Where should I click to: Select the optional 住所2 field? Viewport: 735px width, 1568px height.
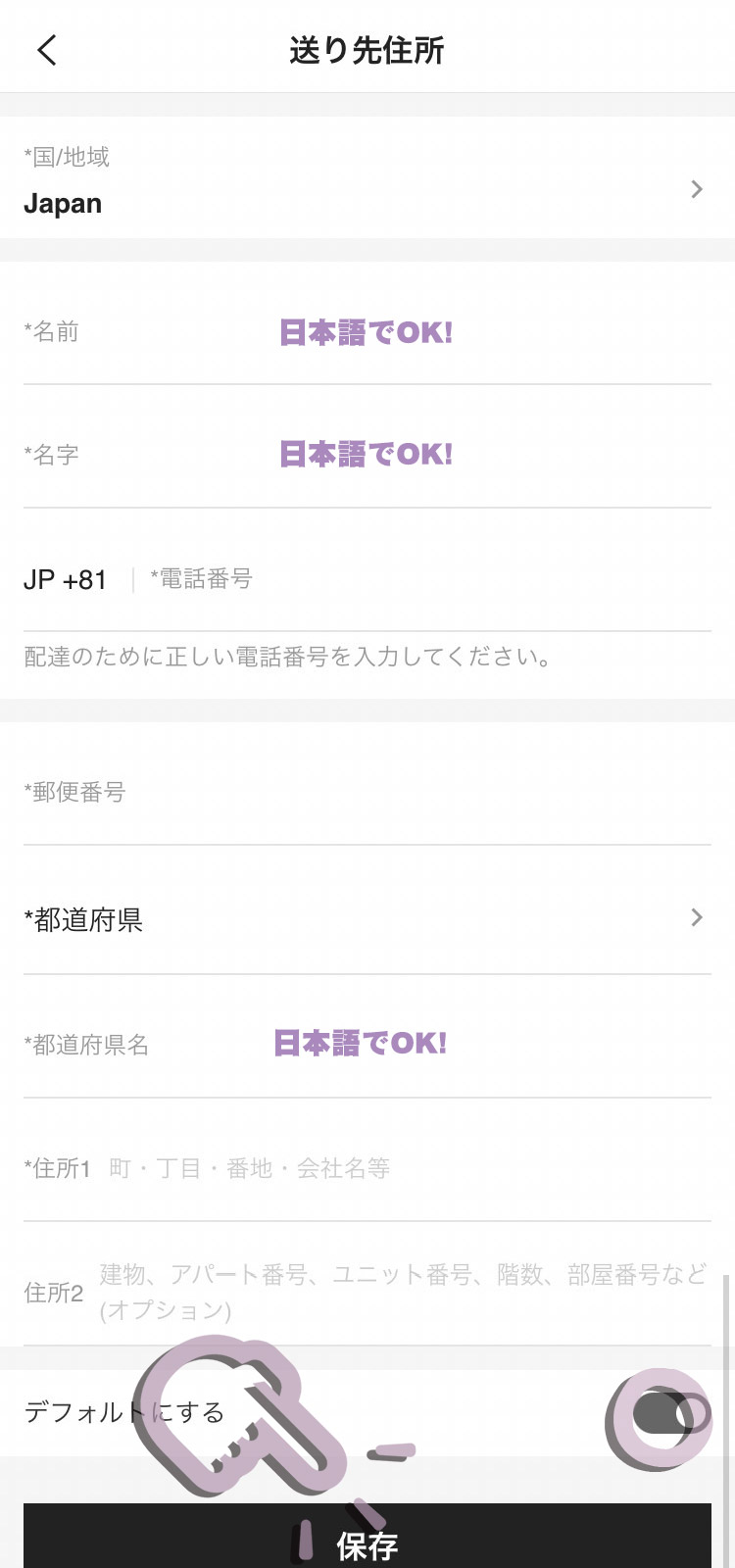tap(367, 1292)
